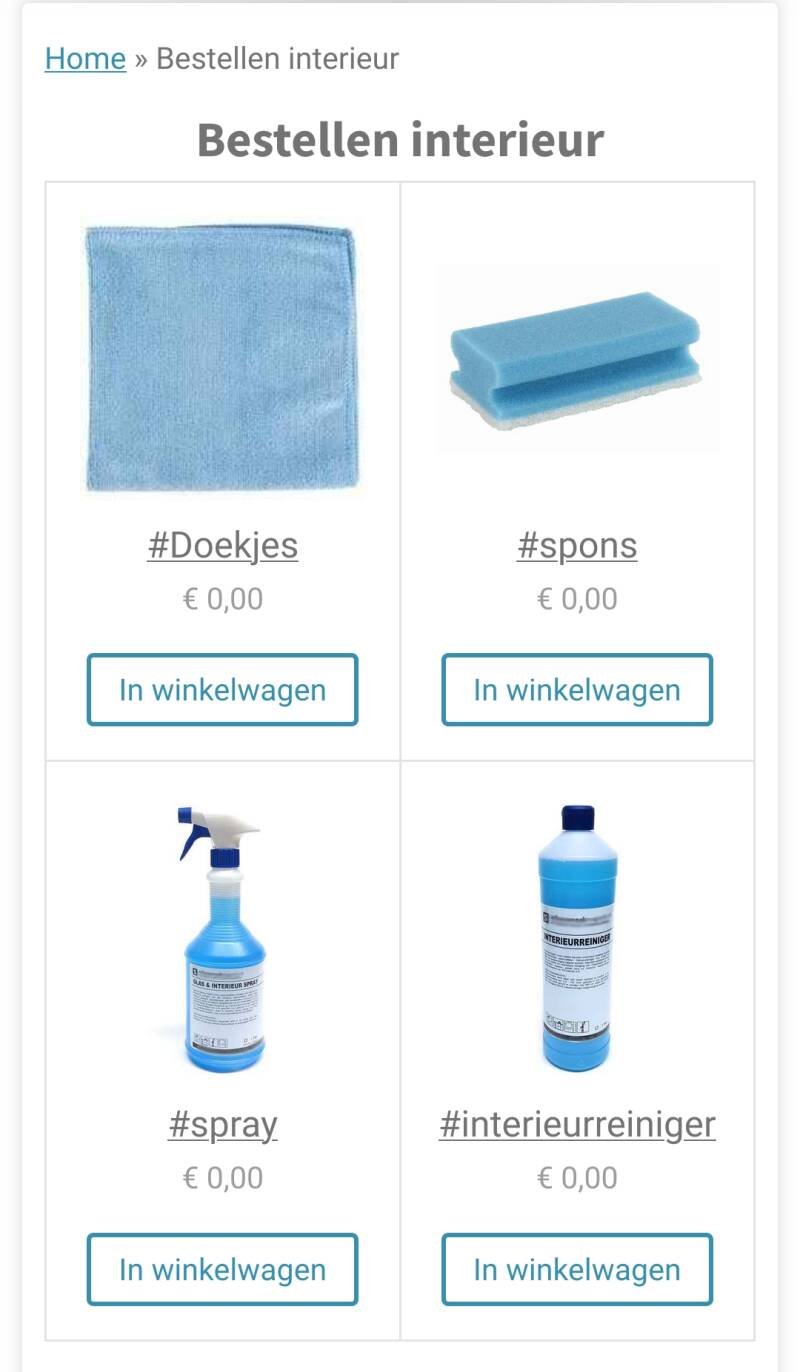
Task: Open the #Doekjes product link
Action: (x=222, y=546)
